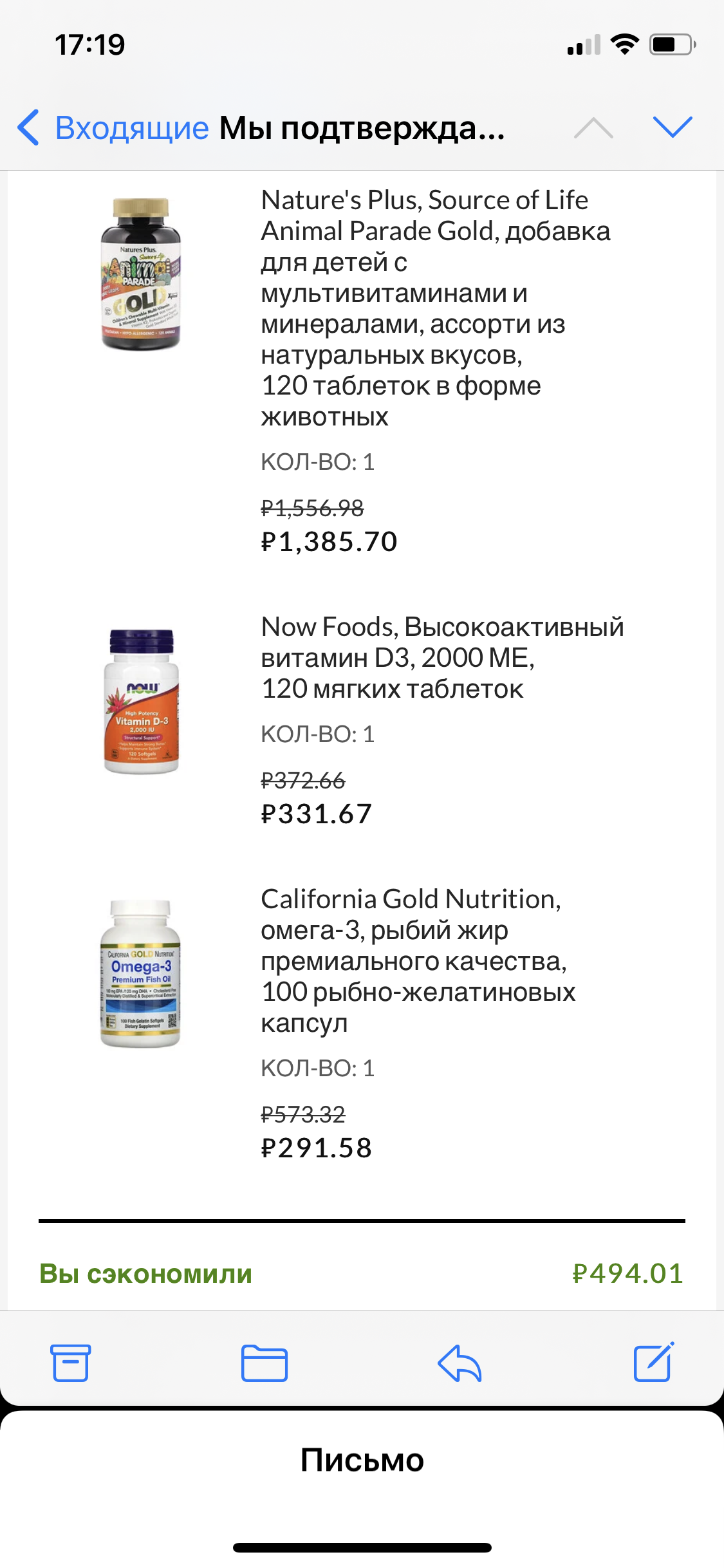
Task: Open the Now Foods витамин D3 product title
Action: (x=442, y=658)
